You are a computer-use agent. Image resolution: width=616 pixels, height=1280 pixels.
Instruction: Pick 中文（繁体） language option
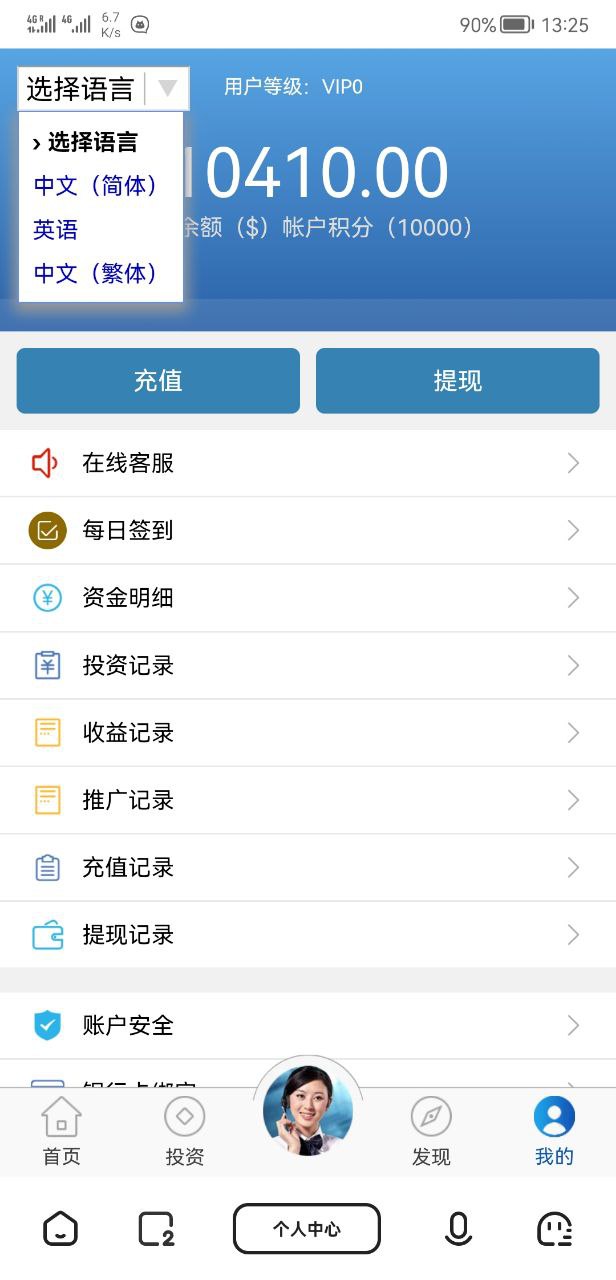pos(96,273)
